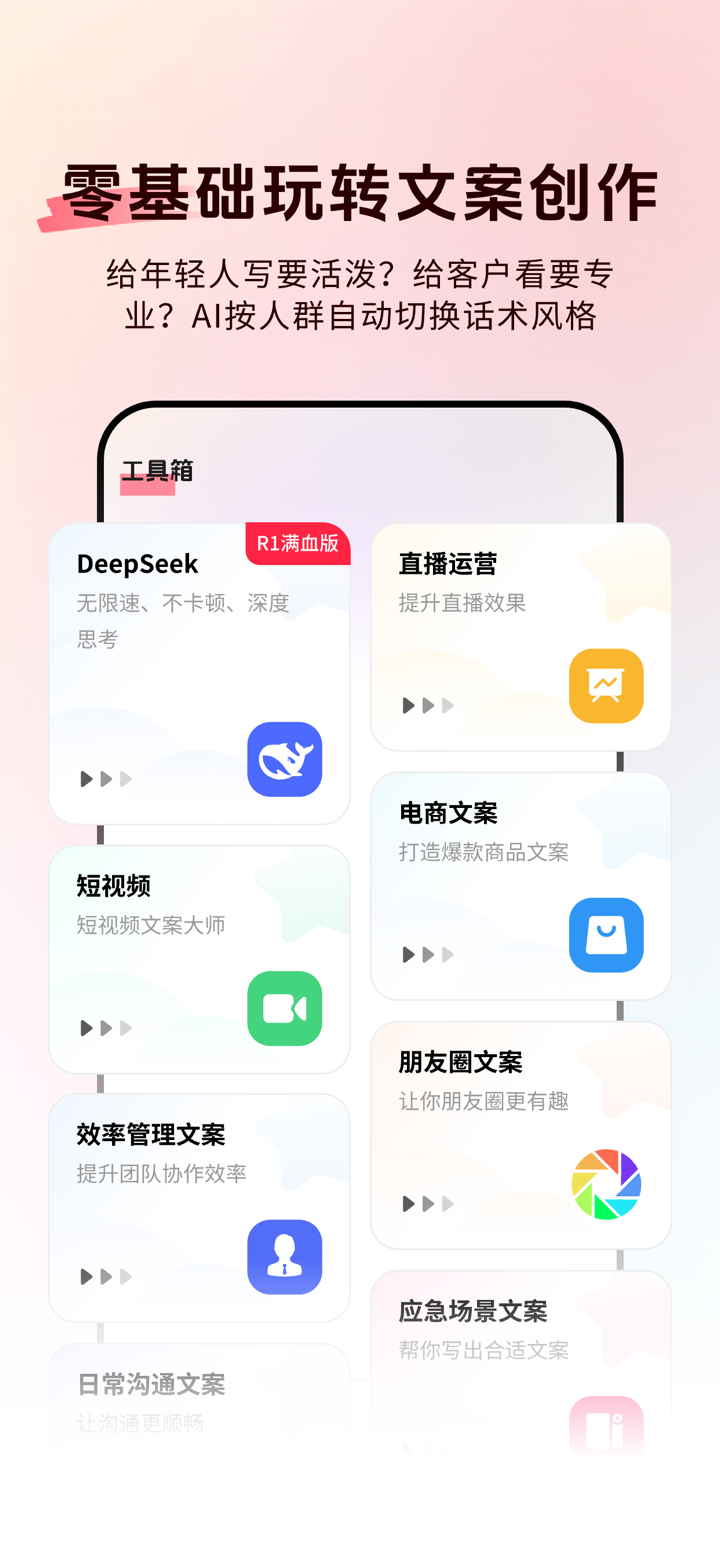Image resolution: width=720 pixels, height=1558 pixels.
Task: Open the colorful aperture icon on 朋友圈文案 card
Action: [606, 1184]
